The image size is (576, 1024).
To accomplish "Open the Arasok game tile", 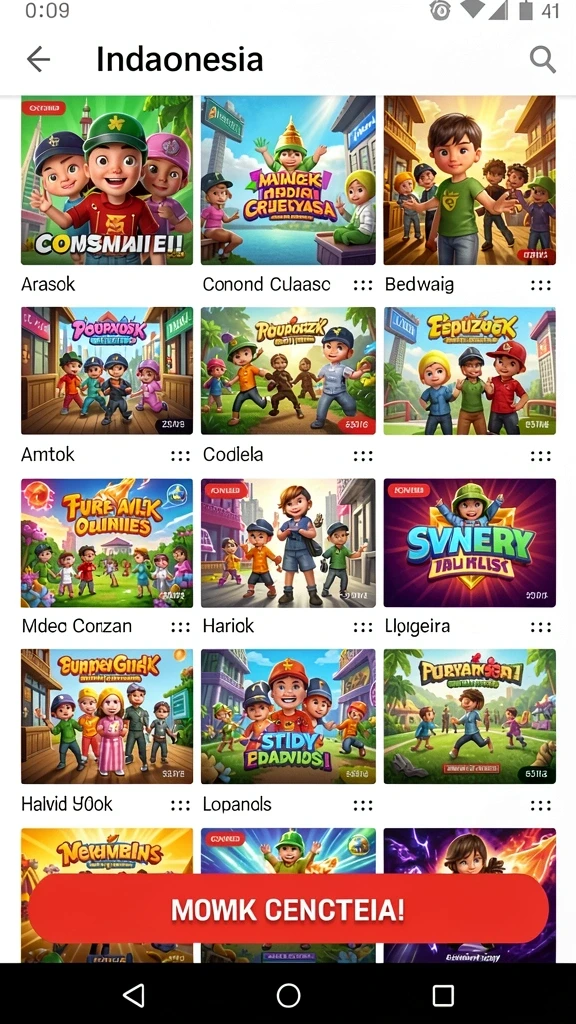I will [107, 180].
